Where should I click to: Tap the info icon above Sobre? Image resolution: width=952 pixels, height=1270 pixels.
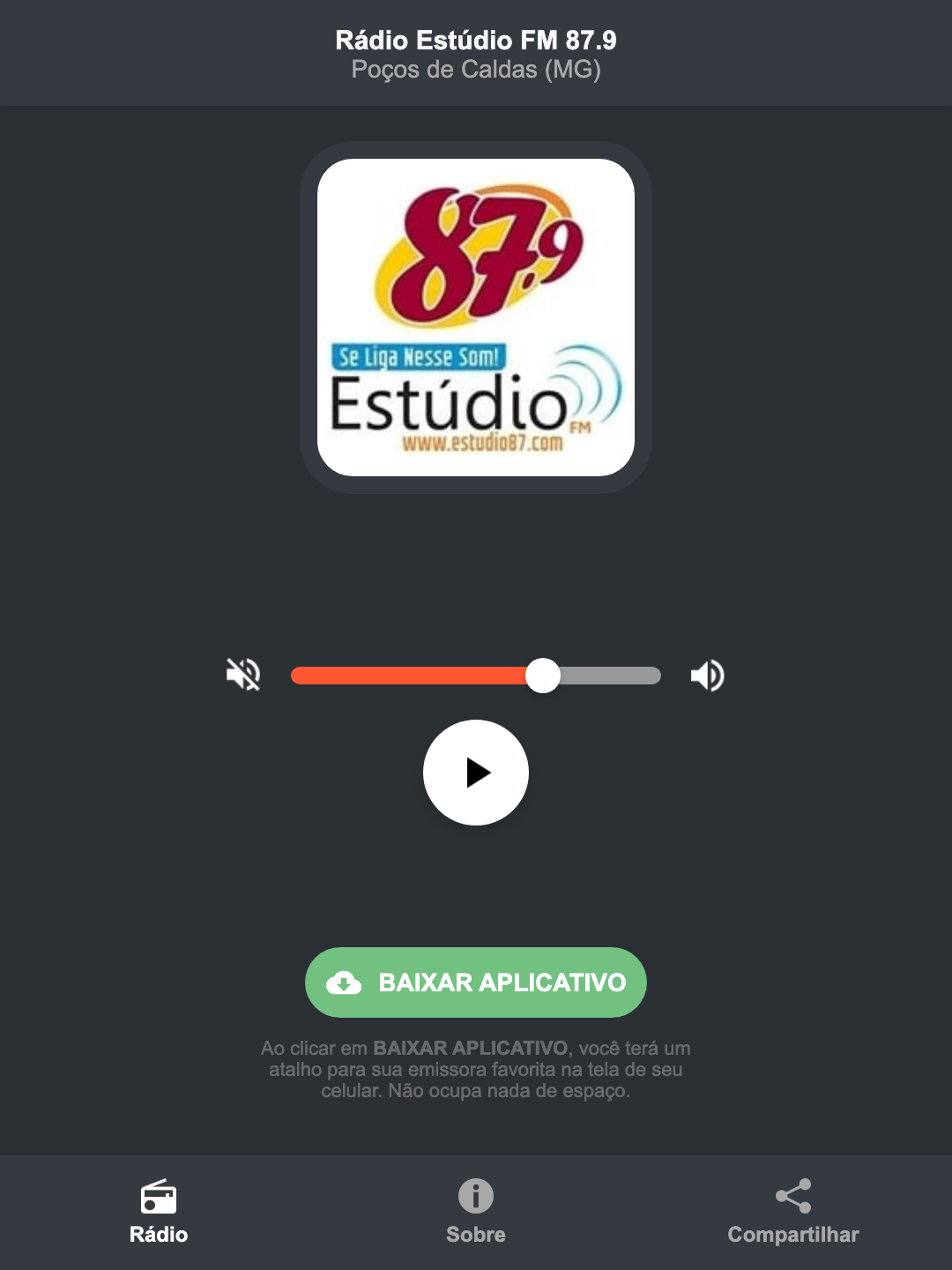475,1198
